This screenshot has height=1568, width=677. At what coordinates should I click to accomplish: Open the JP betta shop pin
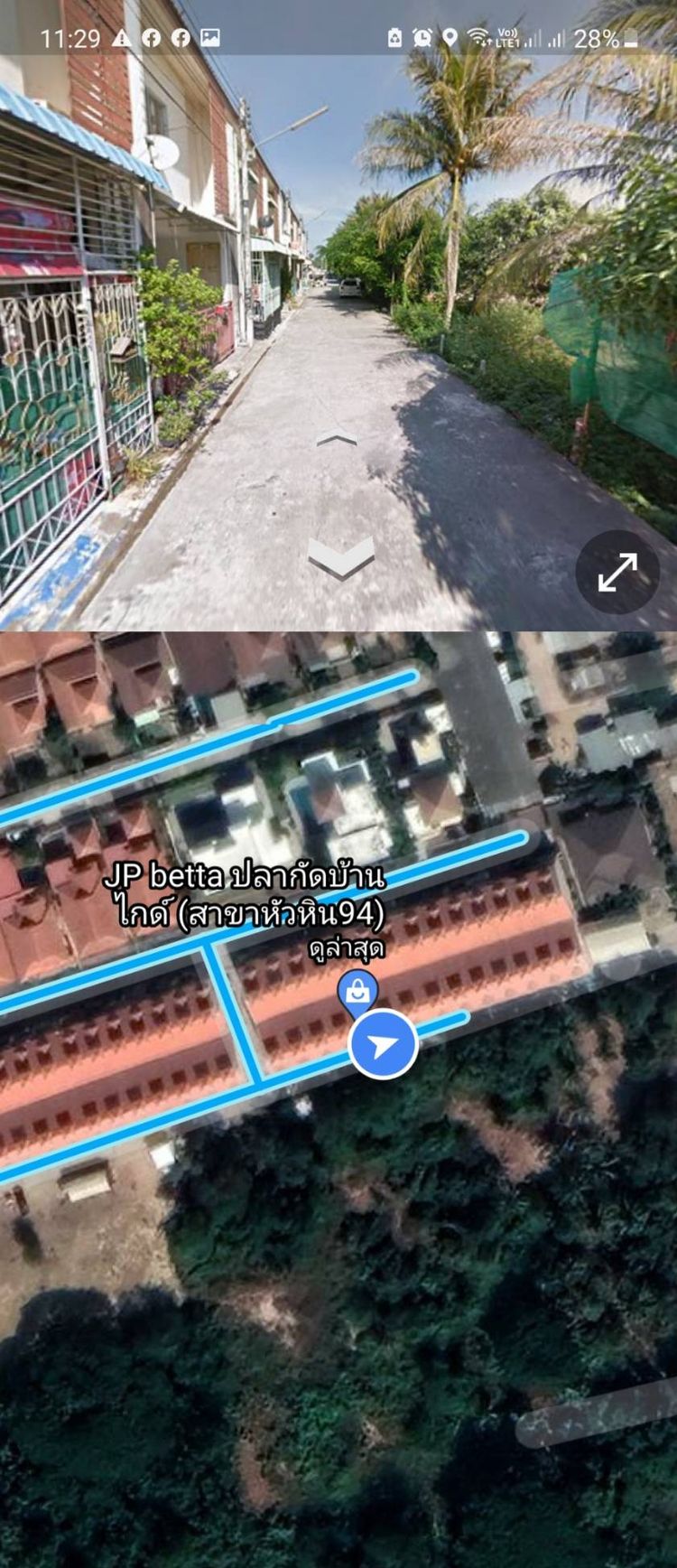pos(357,993)
